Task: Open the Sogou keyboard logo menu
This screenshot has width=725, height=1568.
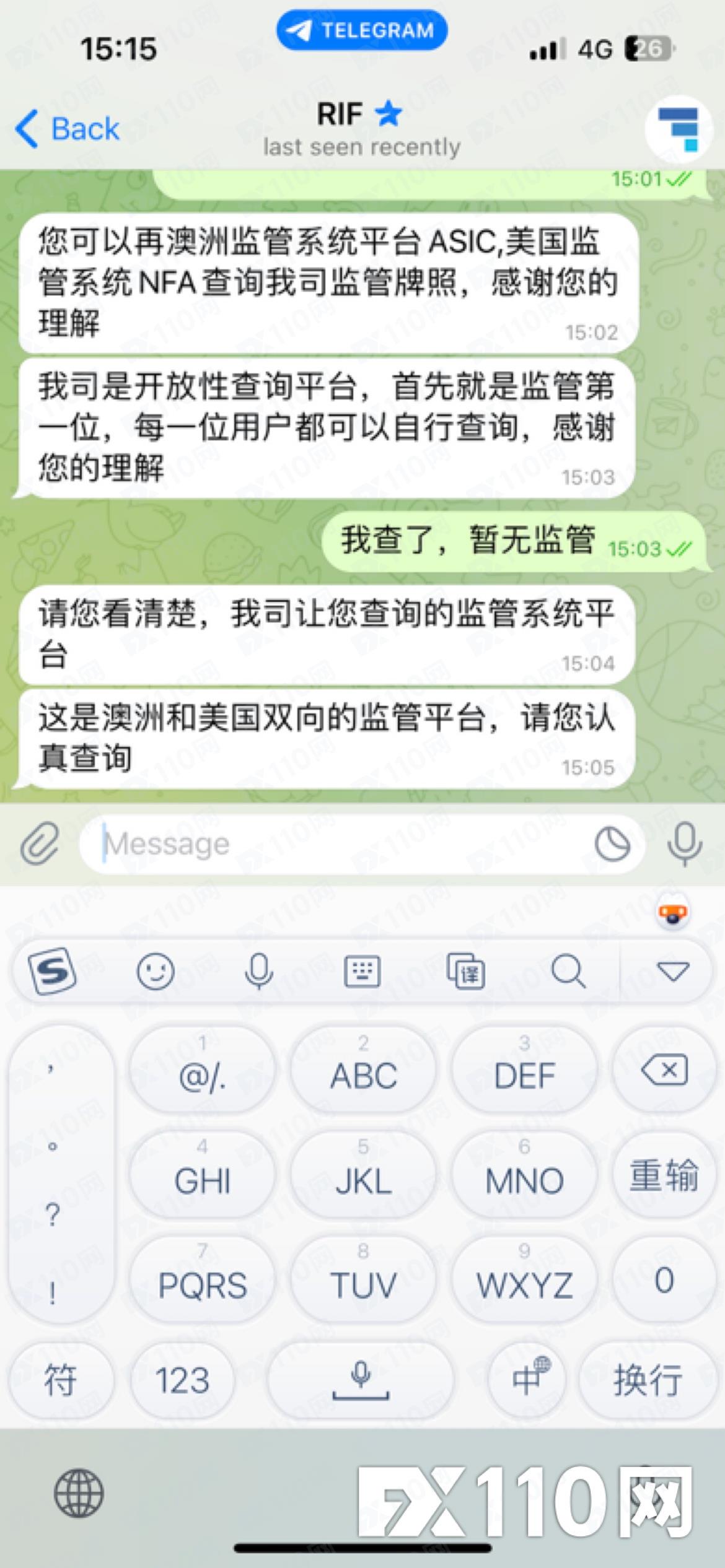Action: (53, 971)
